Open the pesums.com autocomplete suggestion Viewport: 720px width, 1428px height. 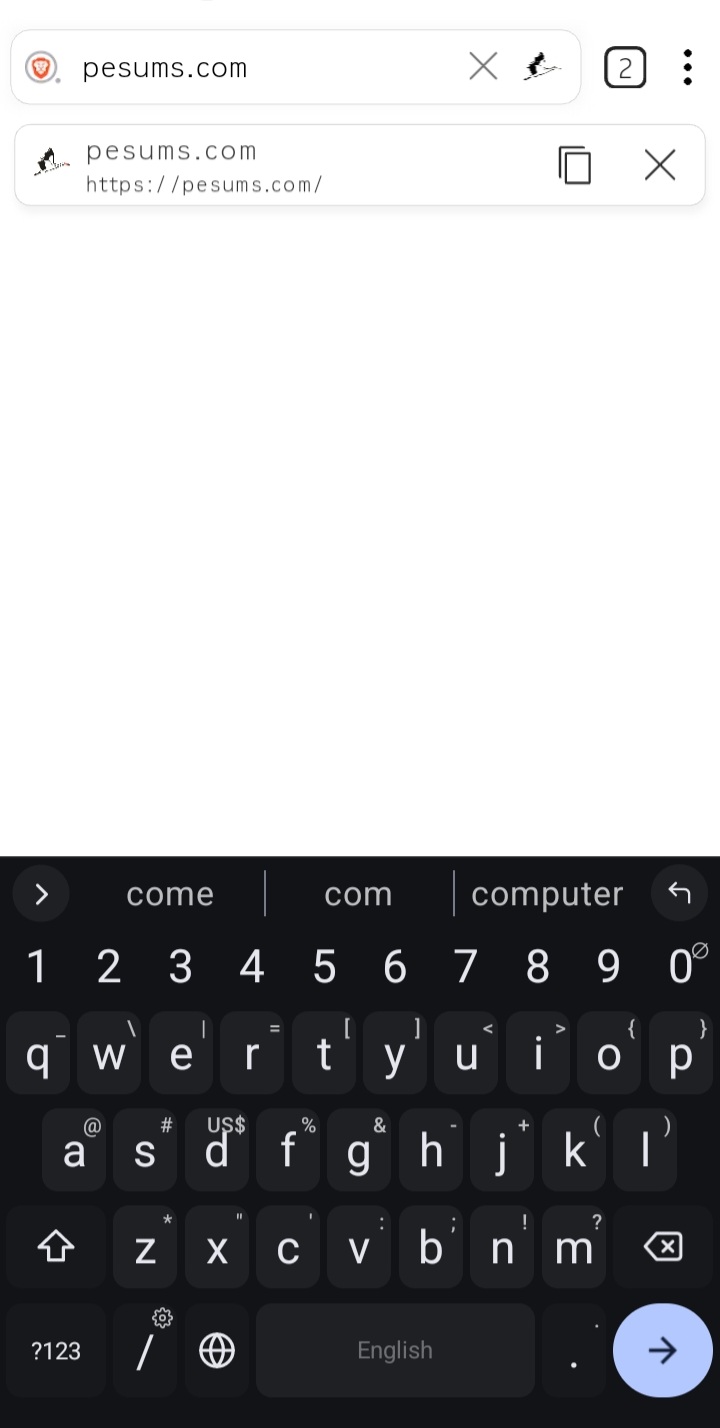[x=300, y=165]
